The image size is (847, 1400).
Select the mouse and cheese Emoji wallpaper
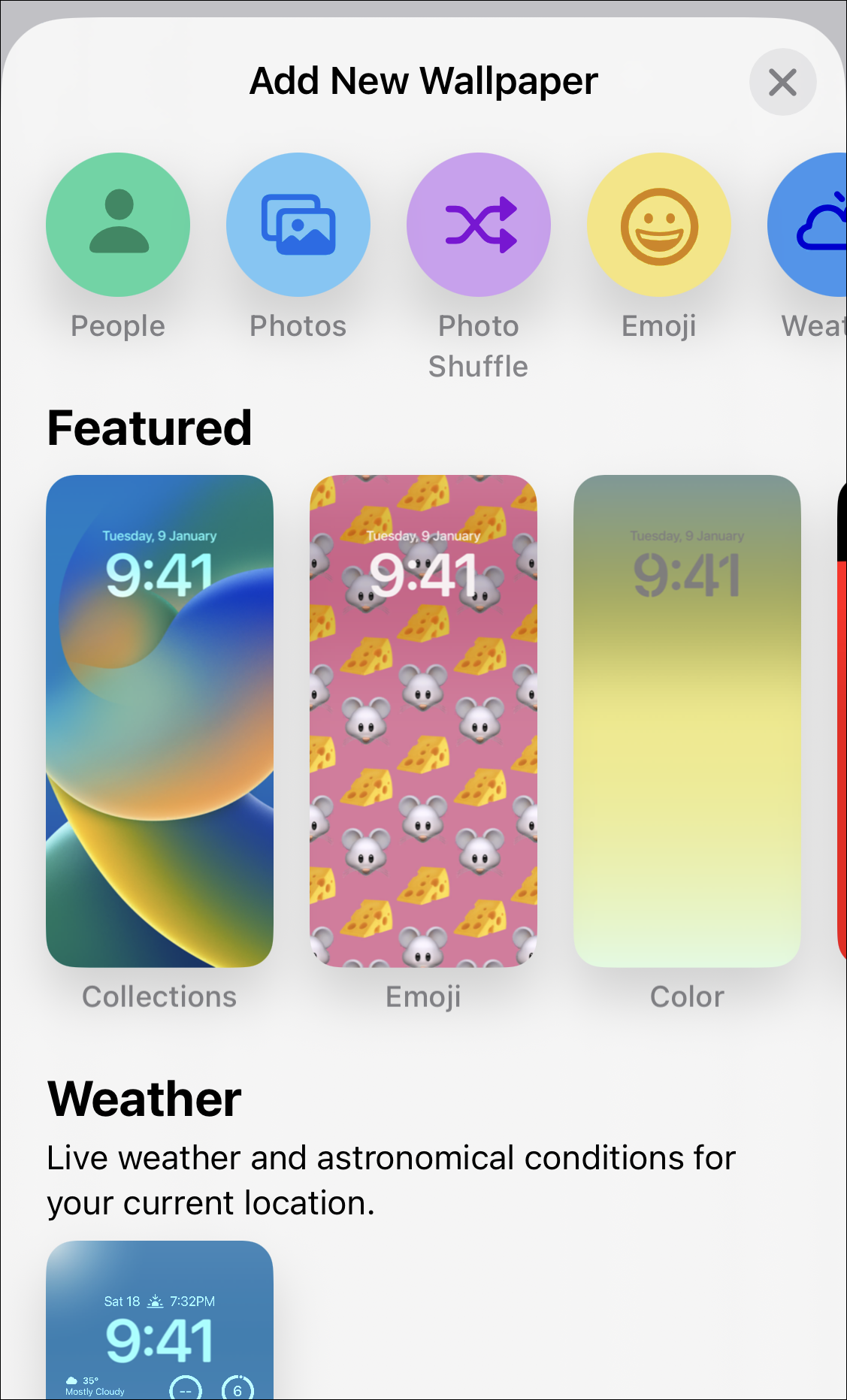[423, 721]
